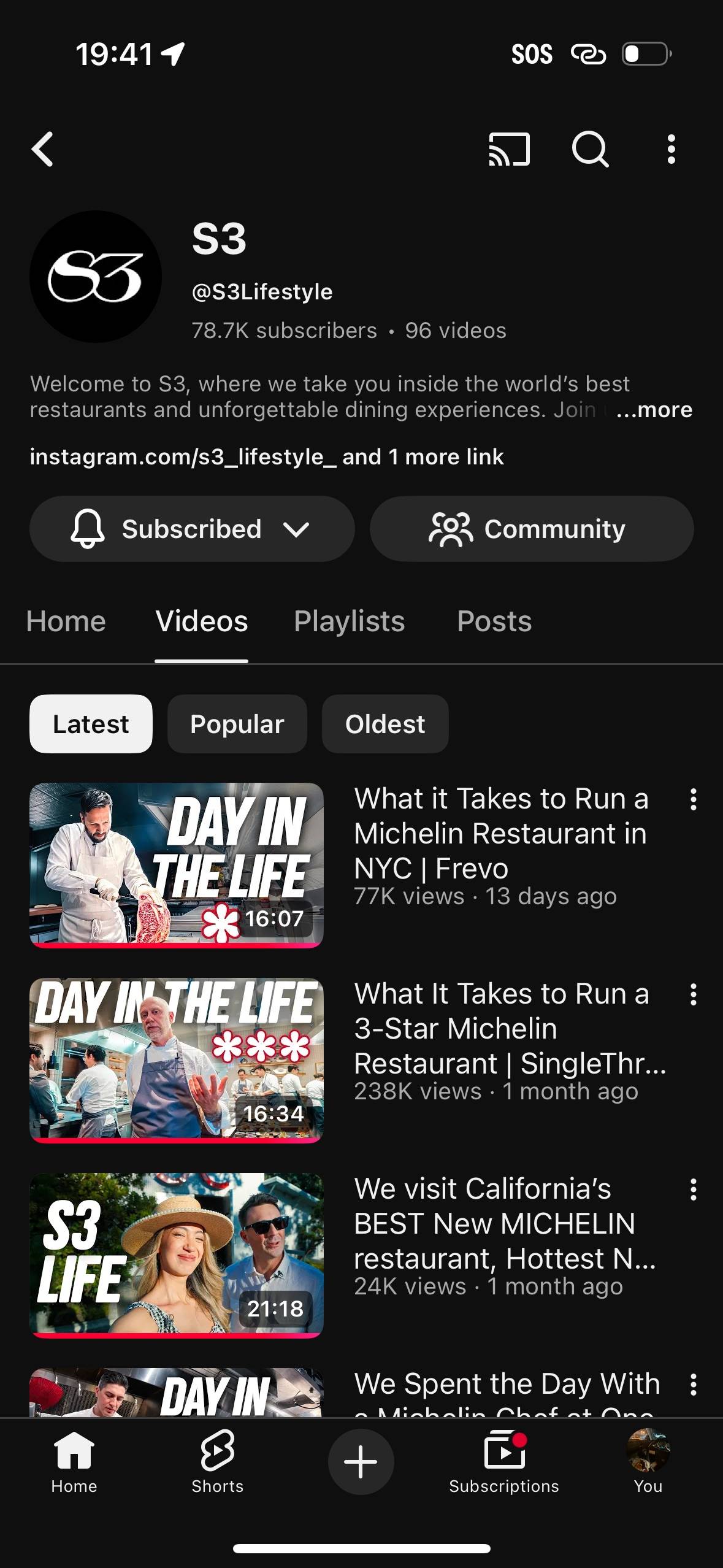This screenshot has height=1568, width=723.
Task: Tap the create plus button
Action: pos(361,1462)
